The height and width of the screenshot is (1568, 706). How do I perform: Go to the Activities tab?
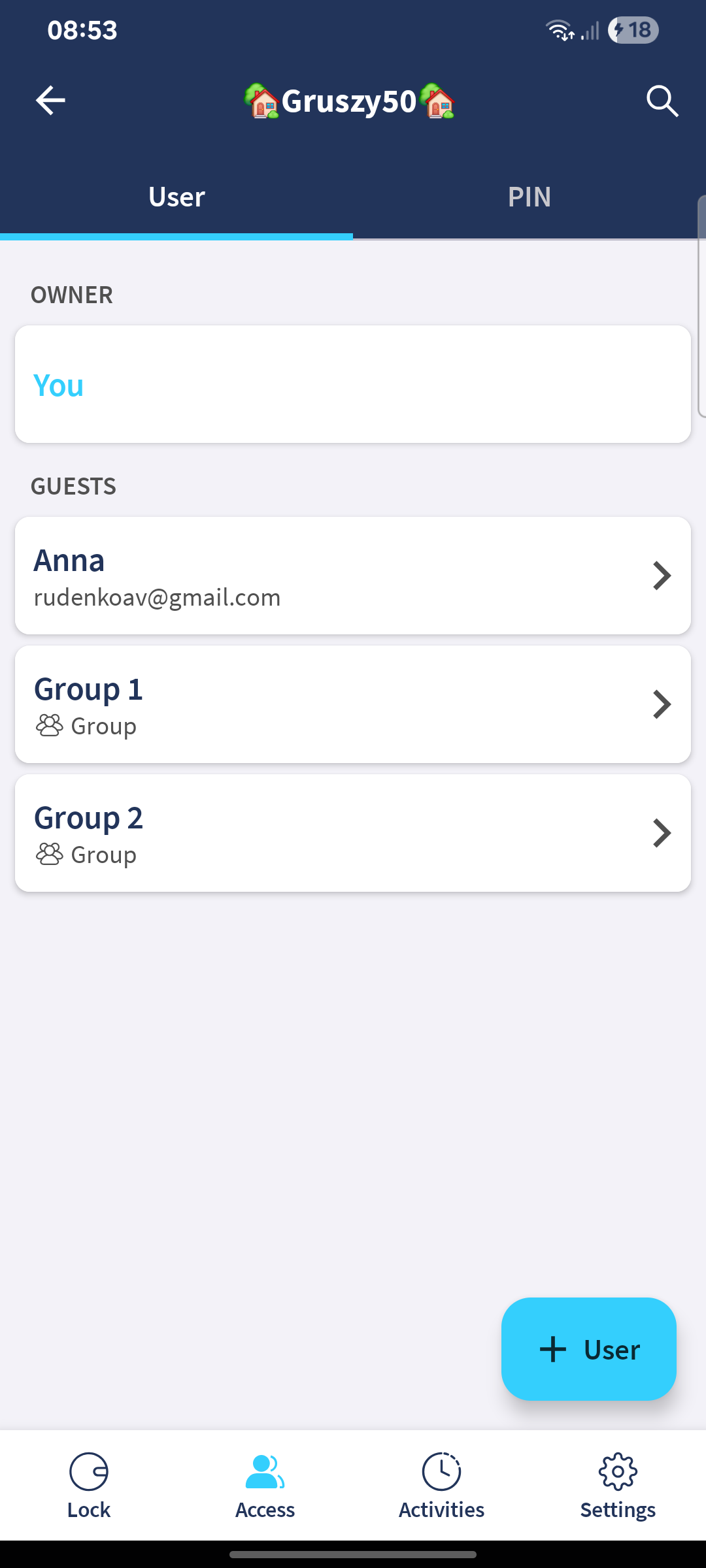(x=441, y=1486)
